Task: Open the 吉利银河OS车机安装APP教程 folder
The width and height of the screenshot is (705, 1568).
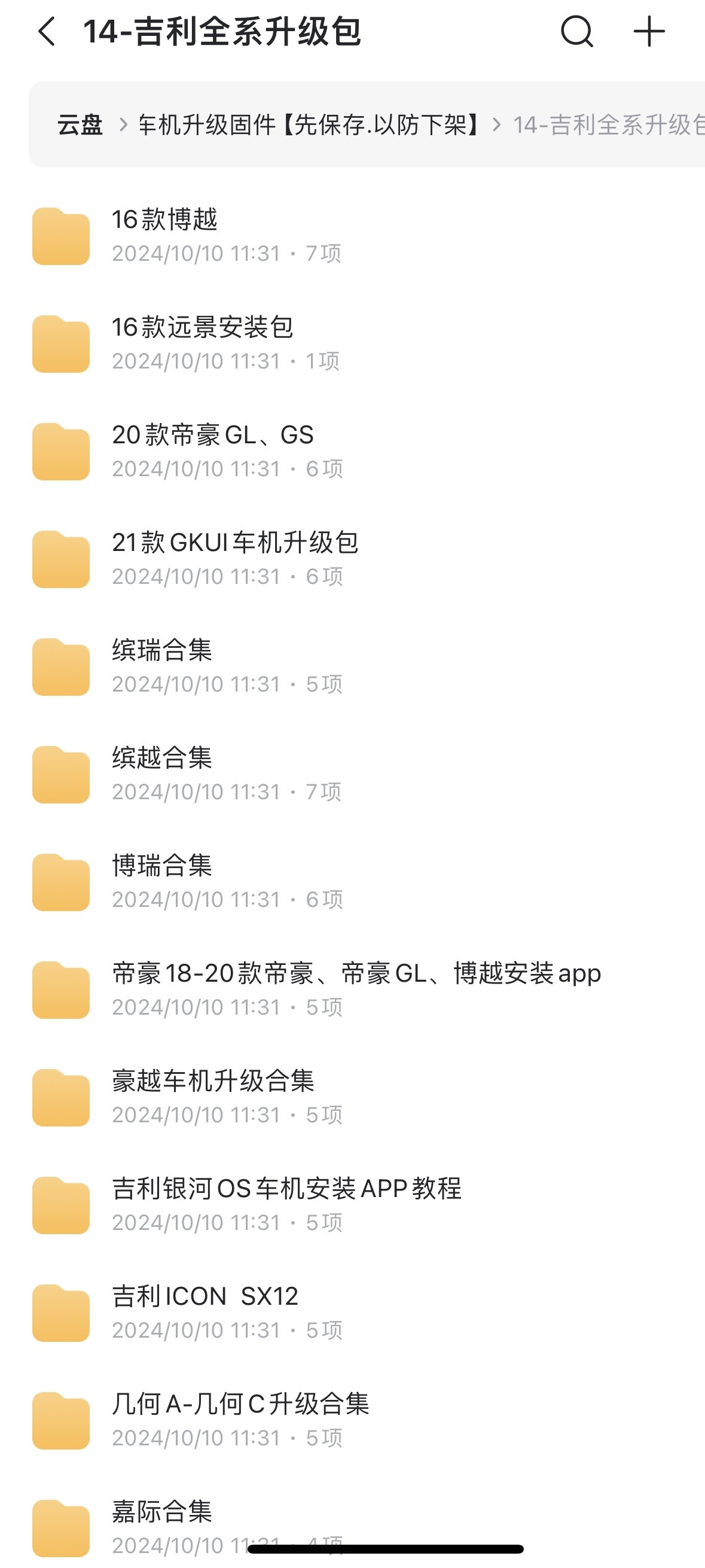Action: click(x=353, y=1206)
